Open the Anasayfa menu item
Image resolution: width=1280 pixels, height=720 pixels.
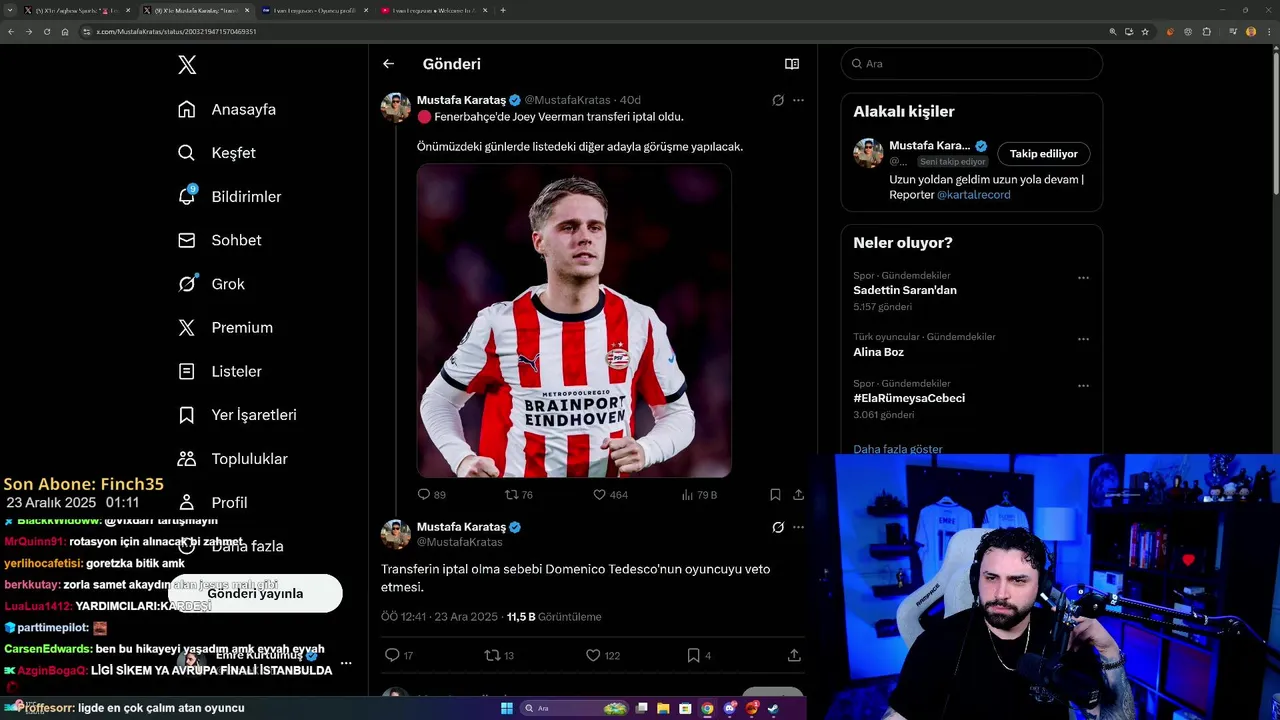pyautogui.click(x=227, y=109)
